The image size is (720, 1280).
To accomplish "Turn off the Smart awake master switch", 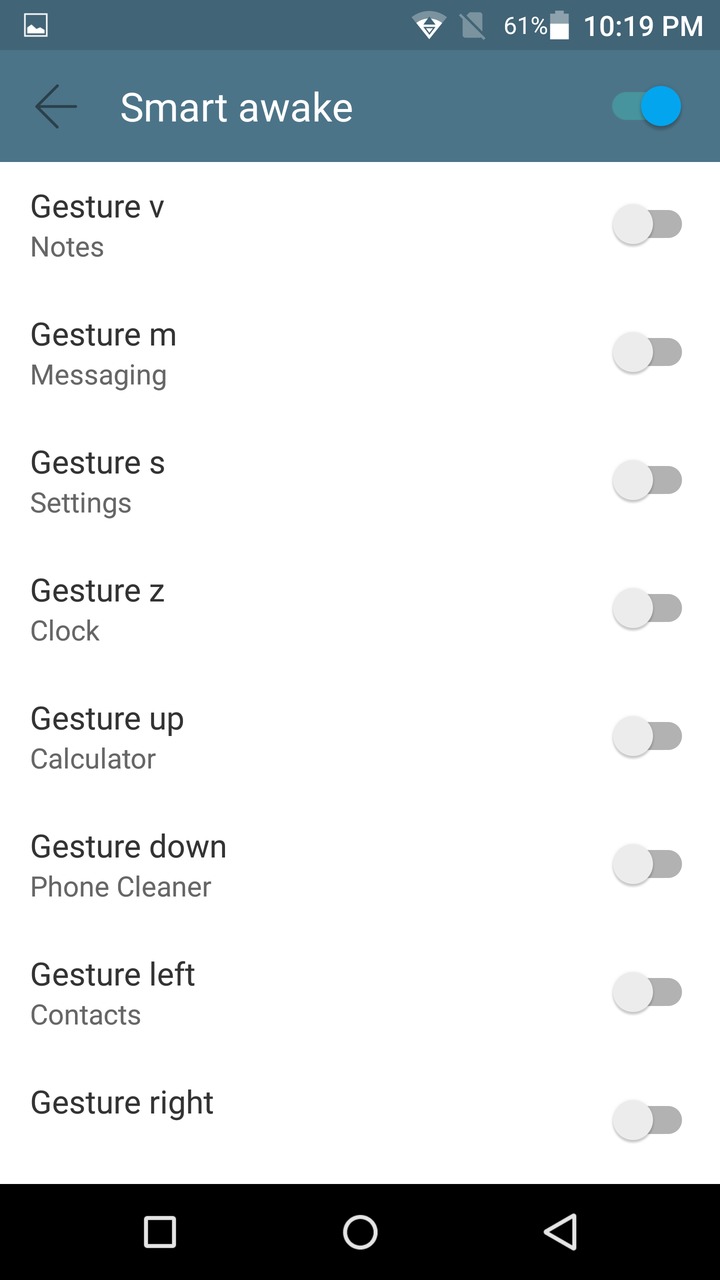I will (647, 107).
